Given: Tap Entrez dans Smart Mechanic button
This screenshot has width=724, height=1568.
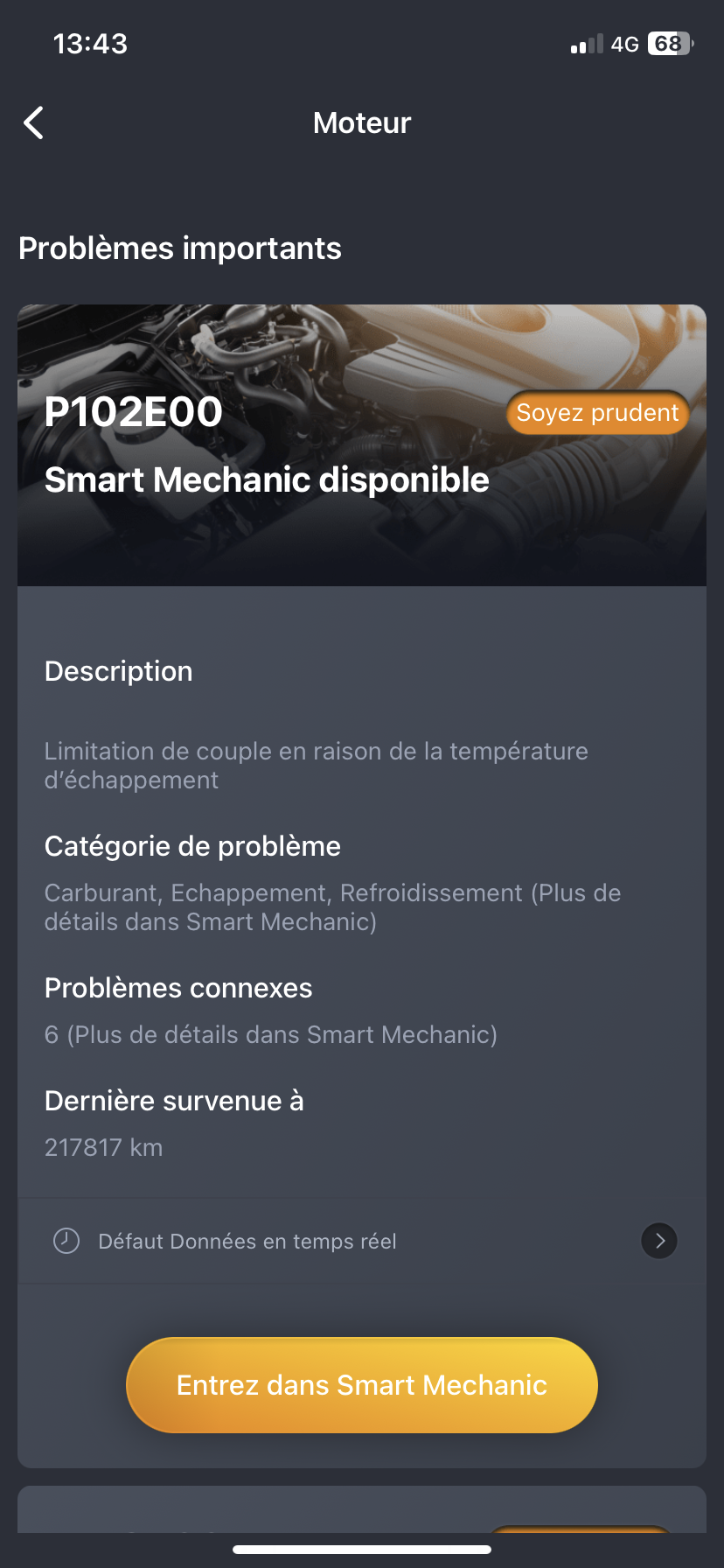Looking at the screenshot, I should pos(362,1385).
